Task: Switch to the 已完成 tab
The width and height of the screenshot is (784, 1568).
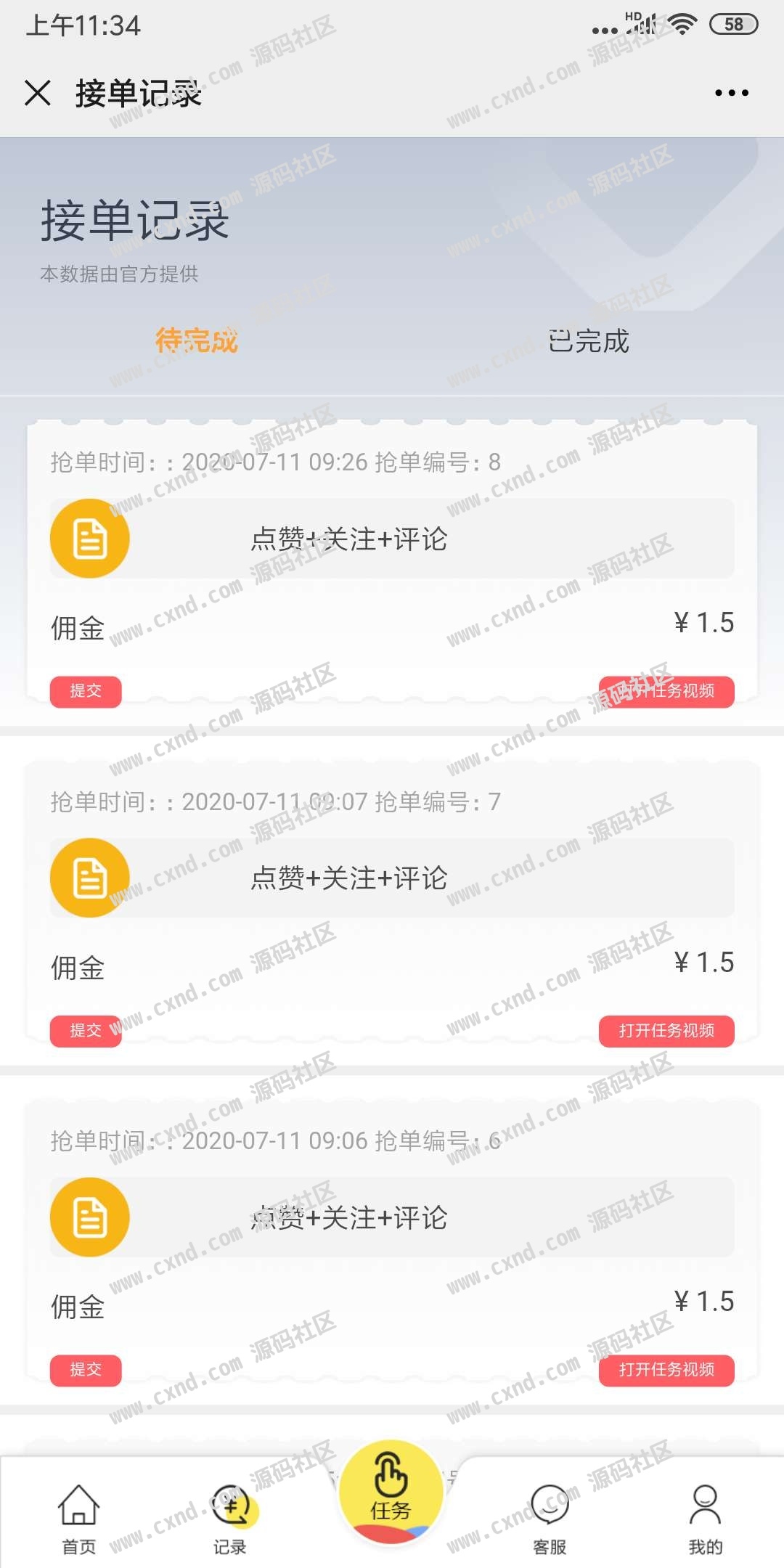Action: pyautogui.click(x=588, y=341)
